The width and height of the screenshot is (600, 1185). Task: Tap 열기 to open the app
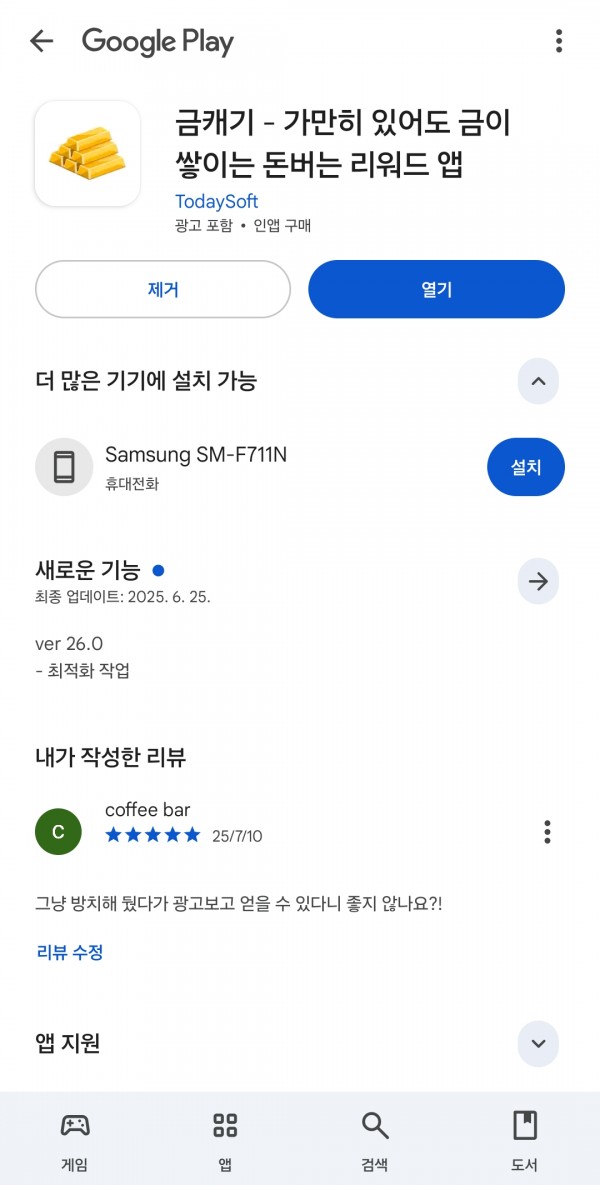436,290
